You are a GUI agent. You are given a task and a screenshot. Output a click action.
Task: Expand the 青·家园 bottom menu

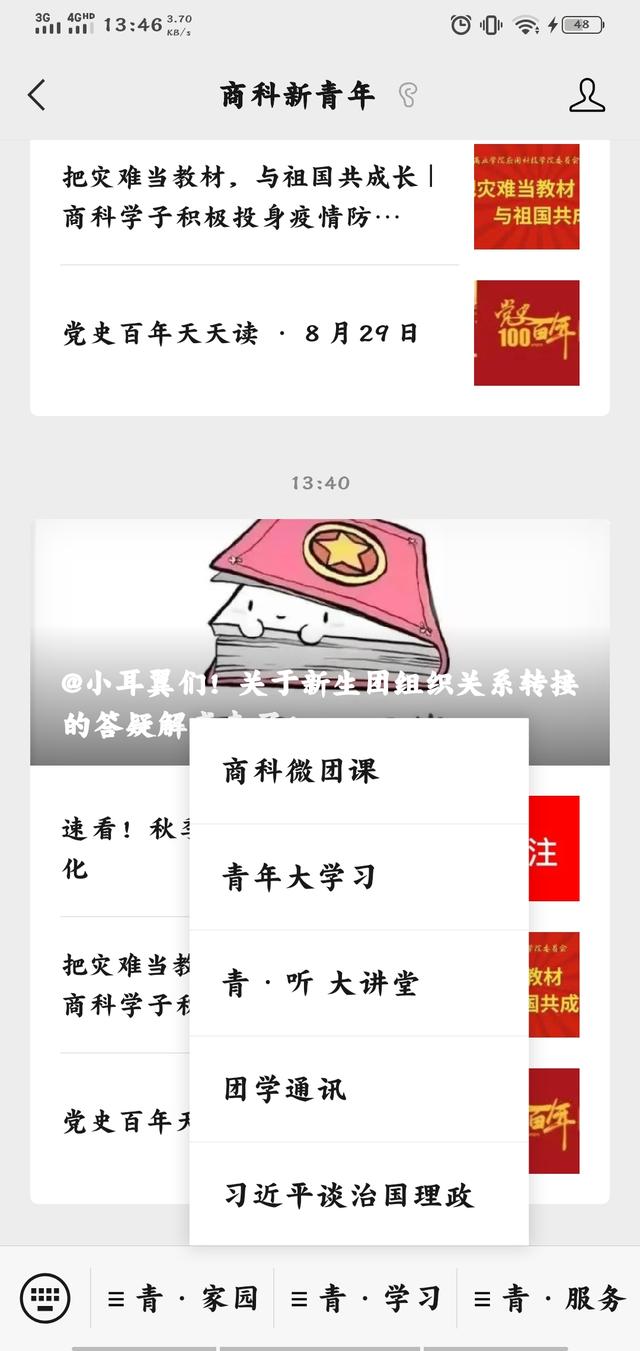[183, 1299]
